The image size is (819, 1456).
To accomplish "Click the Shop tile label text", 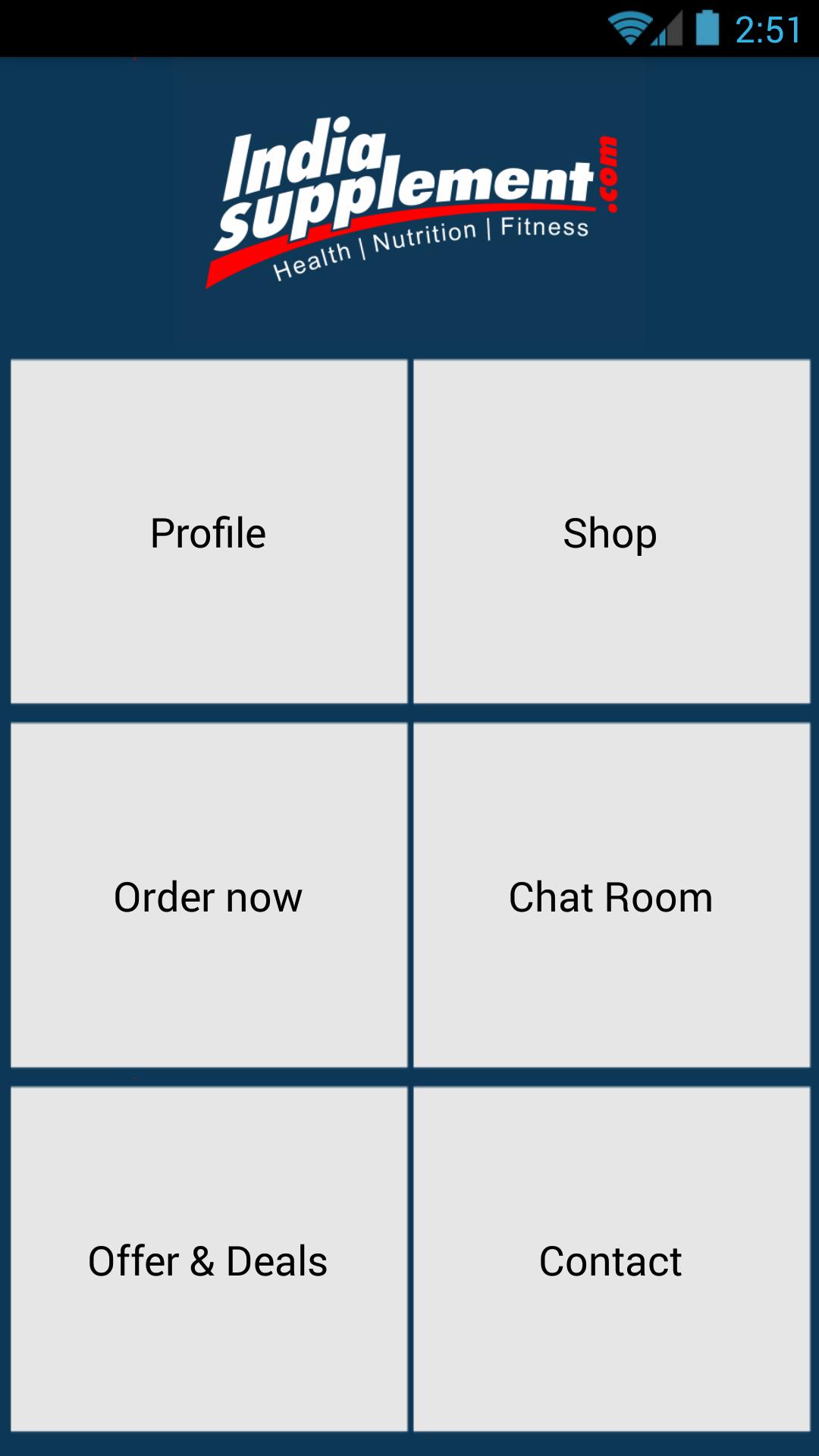I will pyautogui.click(x=611, y=532).
